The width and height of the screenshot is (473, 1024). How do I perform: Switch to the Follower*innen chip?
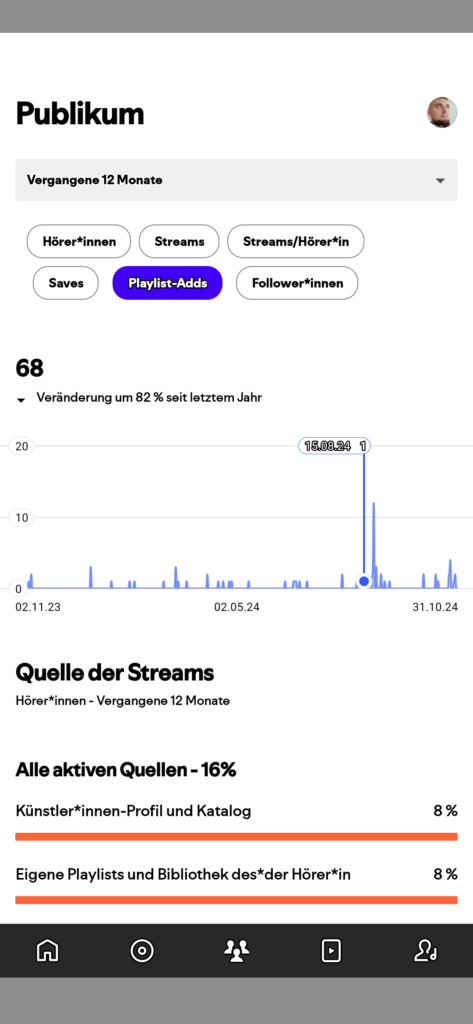pos(297,283)
